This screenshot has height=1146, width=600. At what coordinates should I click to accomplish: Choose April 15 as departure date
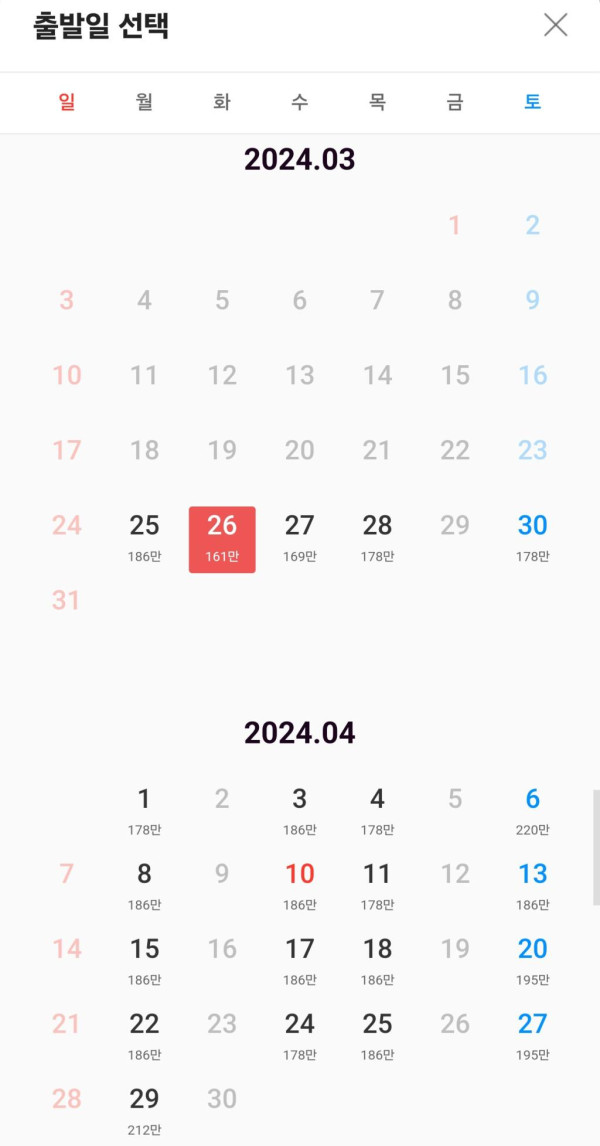tap(144, 961)
